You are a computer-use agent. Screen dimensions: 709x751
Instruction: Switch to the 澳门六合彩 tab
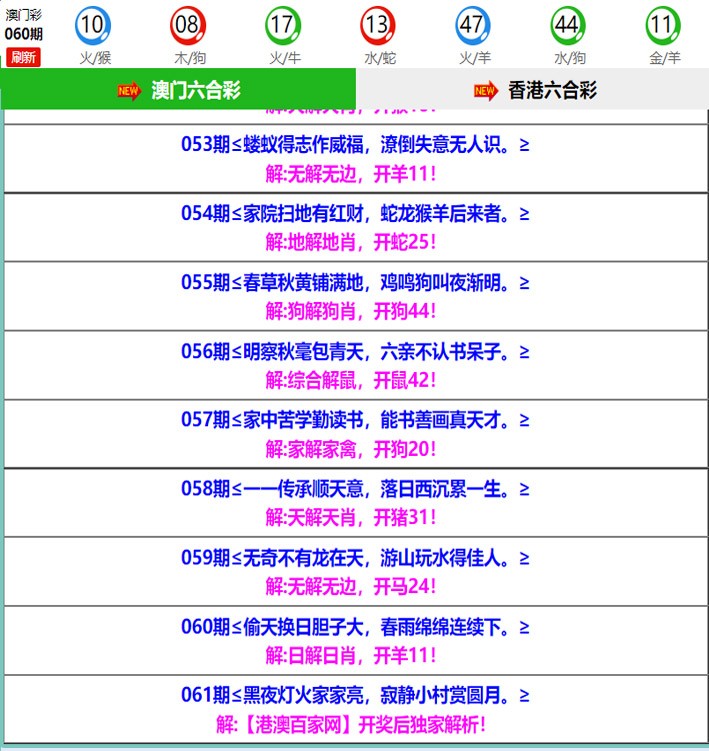click(x=178, y=90)
